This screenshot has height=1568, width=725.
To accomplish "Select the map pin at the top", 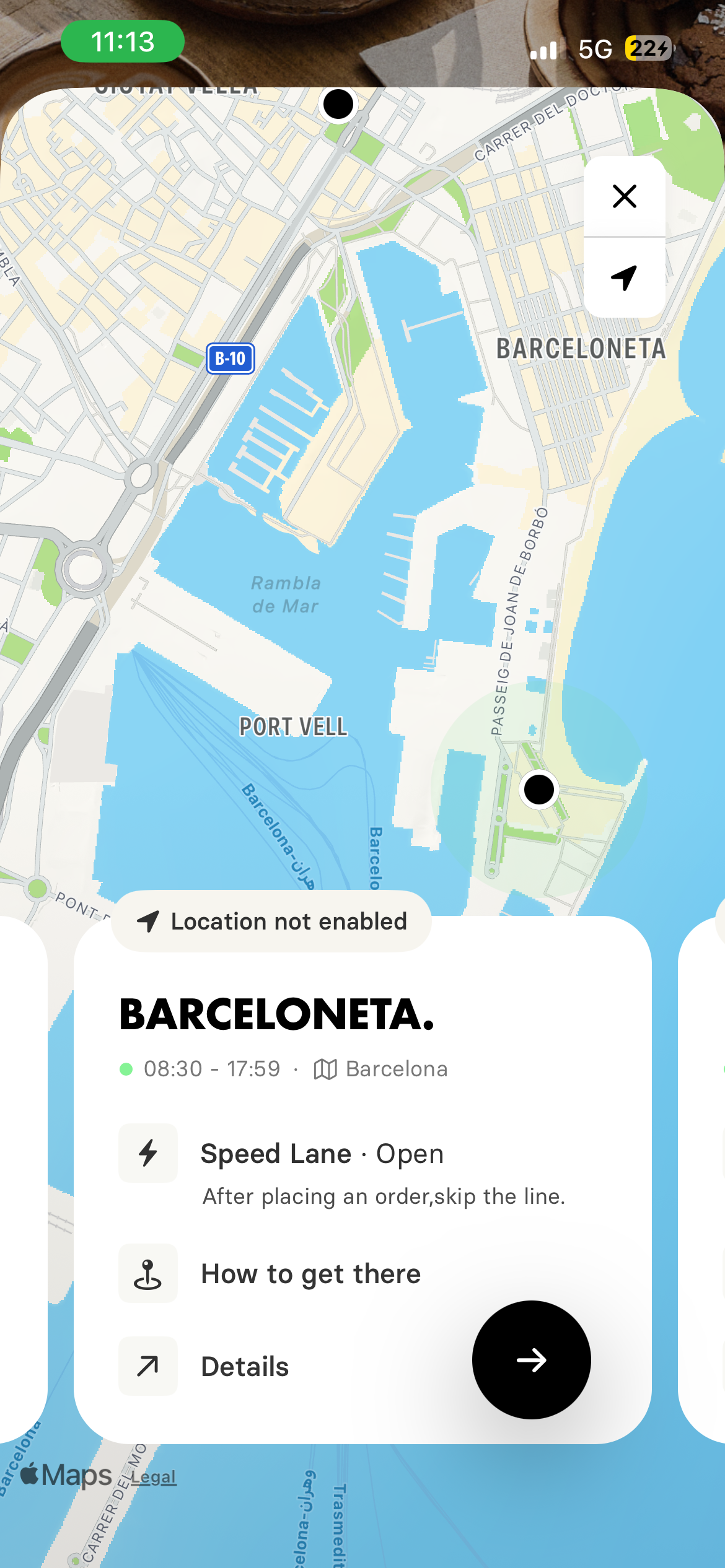I will (x=338, y=104).
